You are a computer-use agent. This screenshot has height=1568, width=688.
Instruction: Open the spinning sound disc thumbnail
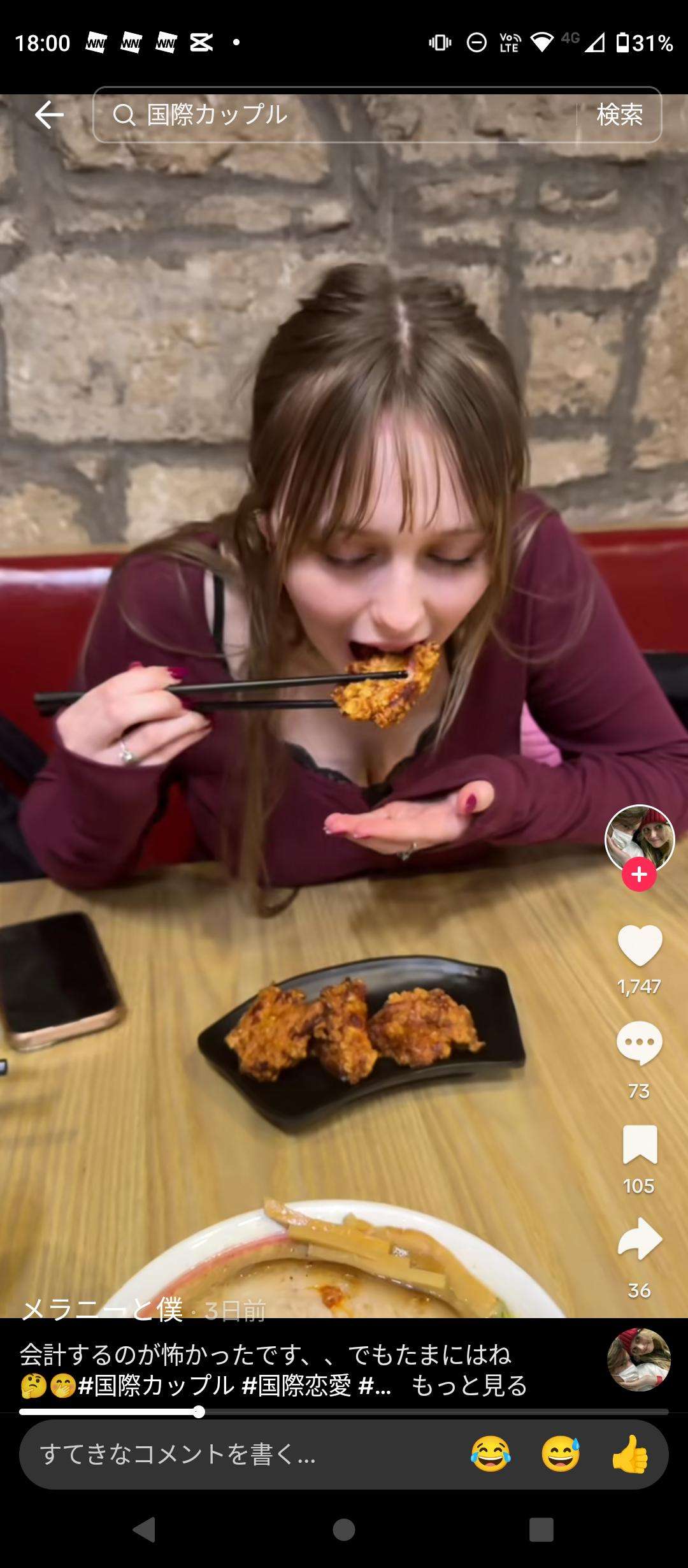(638, 1359)
